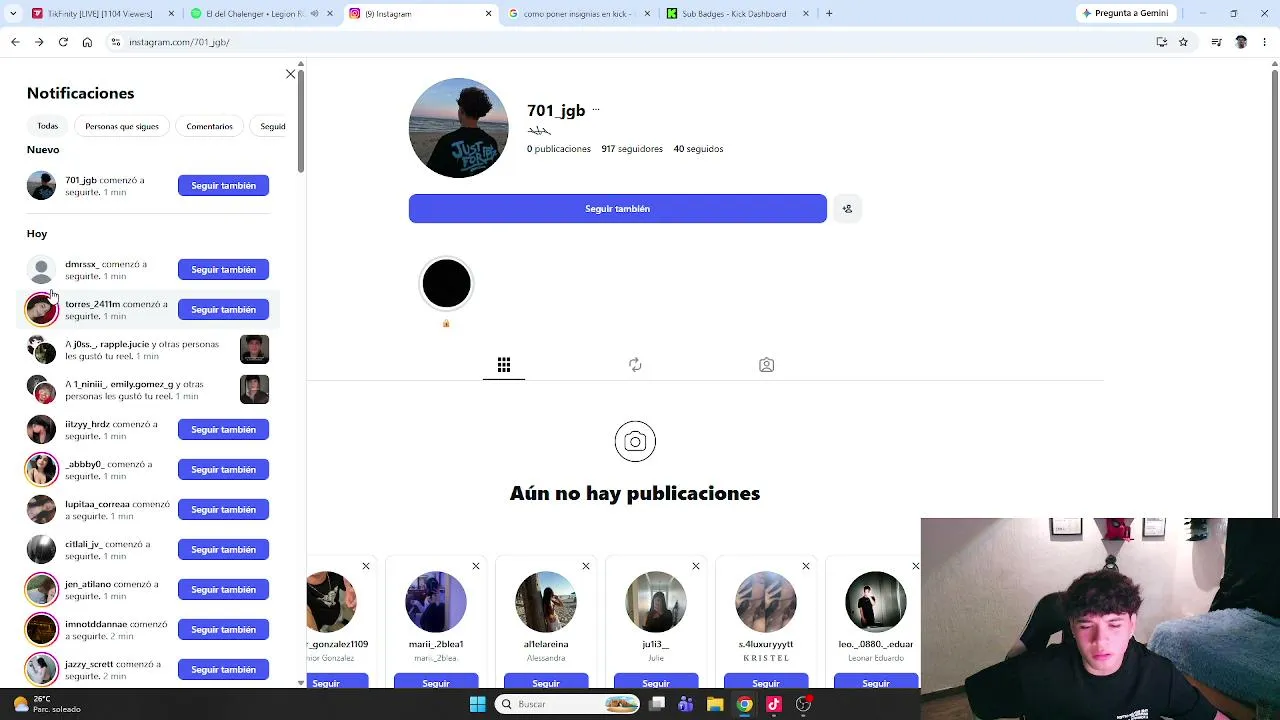Open similar accounts icon beside follow button

pyautogui.click(x=847, y=208)
